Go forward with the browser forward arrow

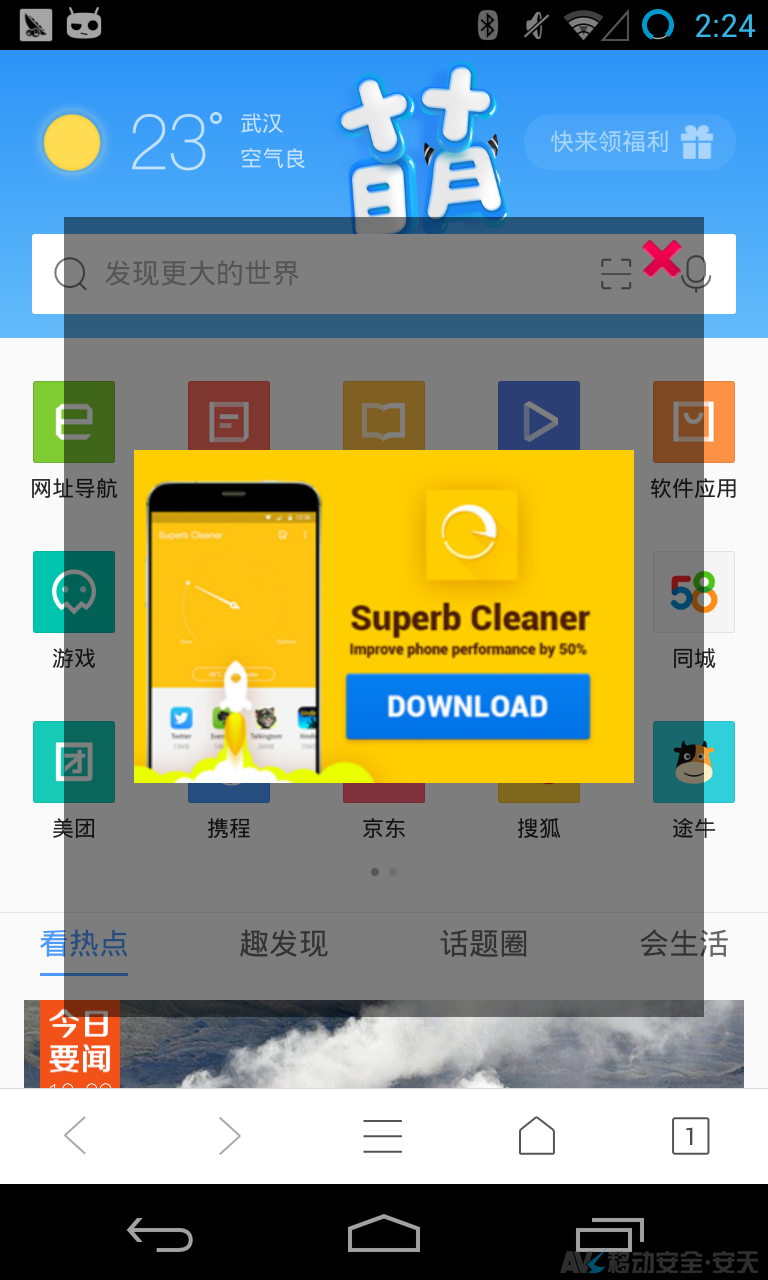[229, 1136]
